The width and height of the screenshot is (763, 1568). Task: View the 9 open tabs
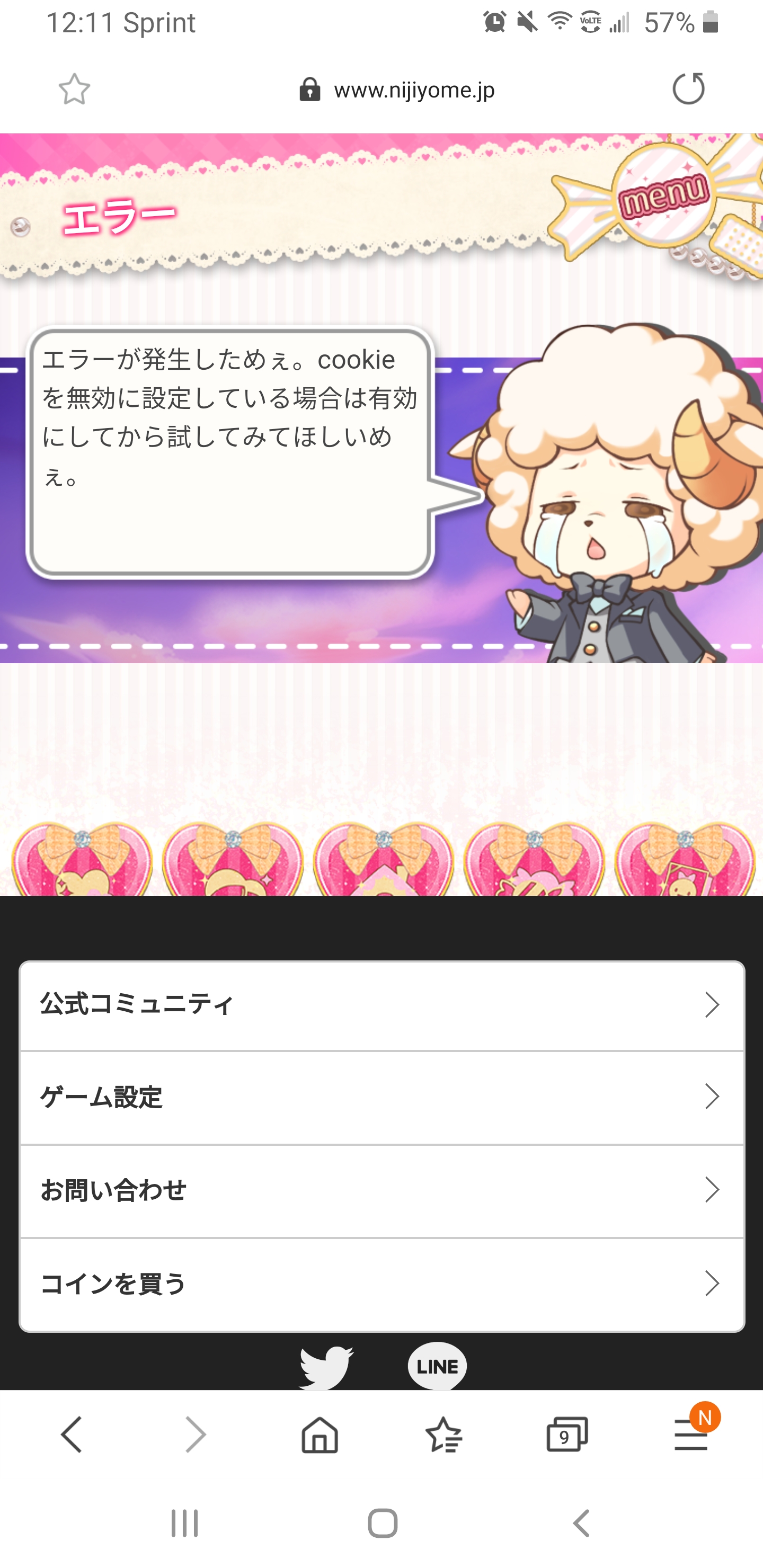pos(567,1435)
